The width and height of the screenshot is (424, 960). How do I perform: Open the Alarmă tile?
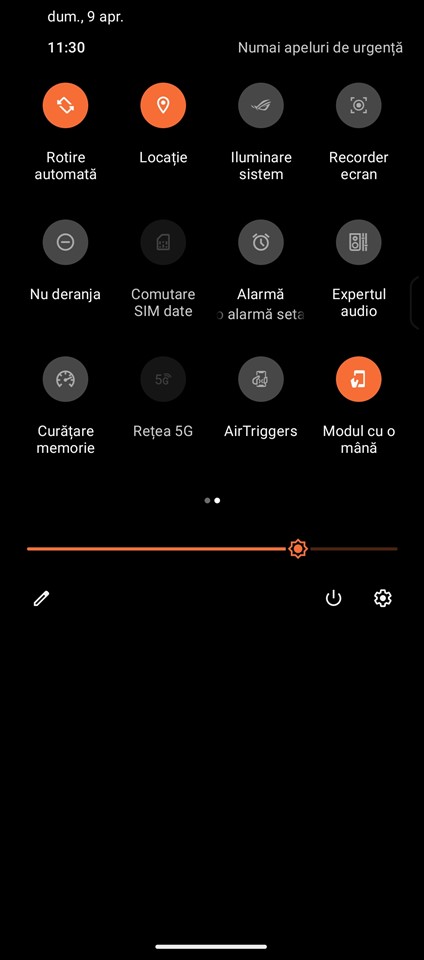[x=261, y=242]
